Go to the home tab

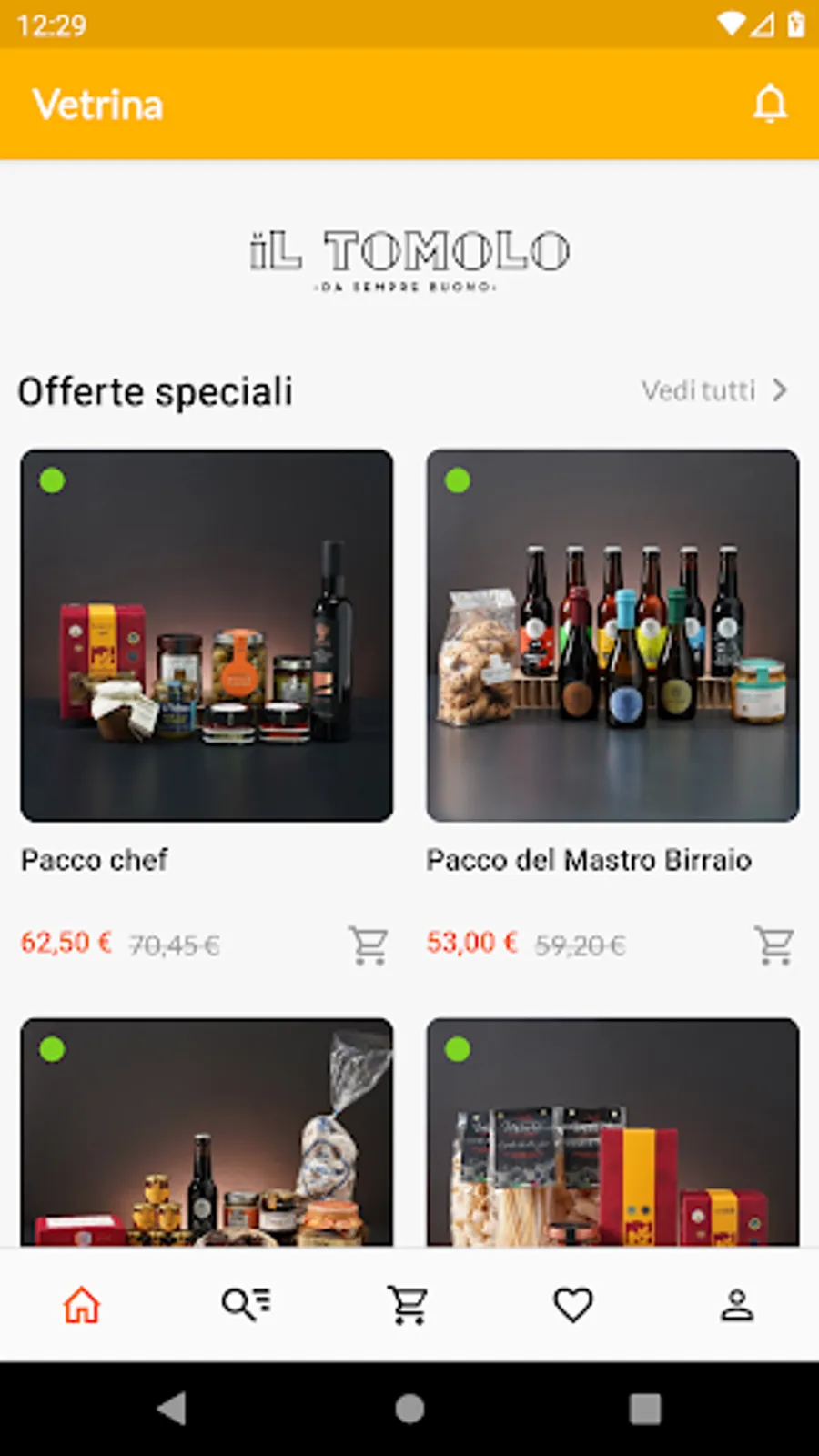[x=82, y=1305]
